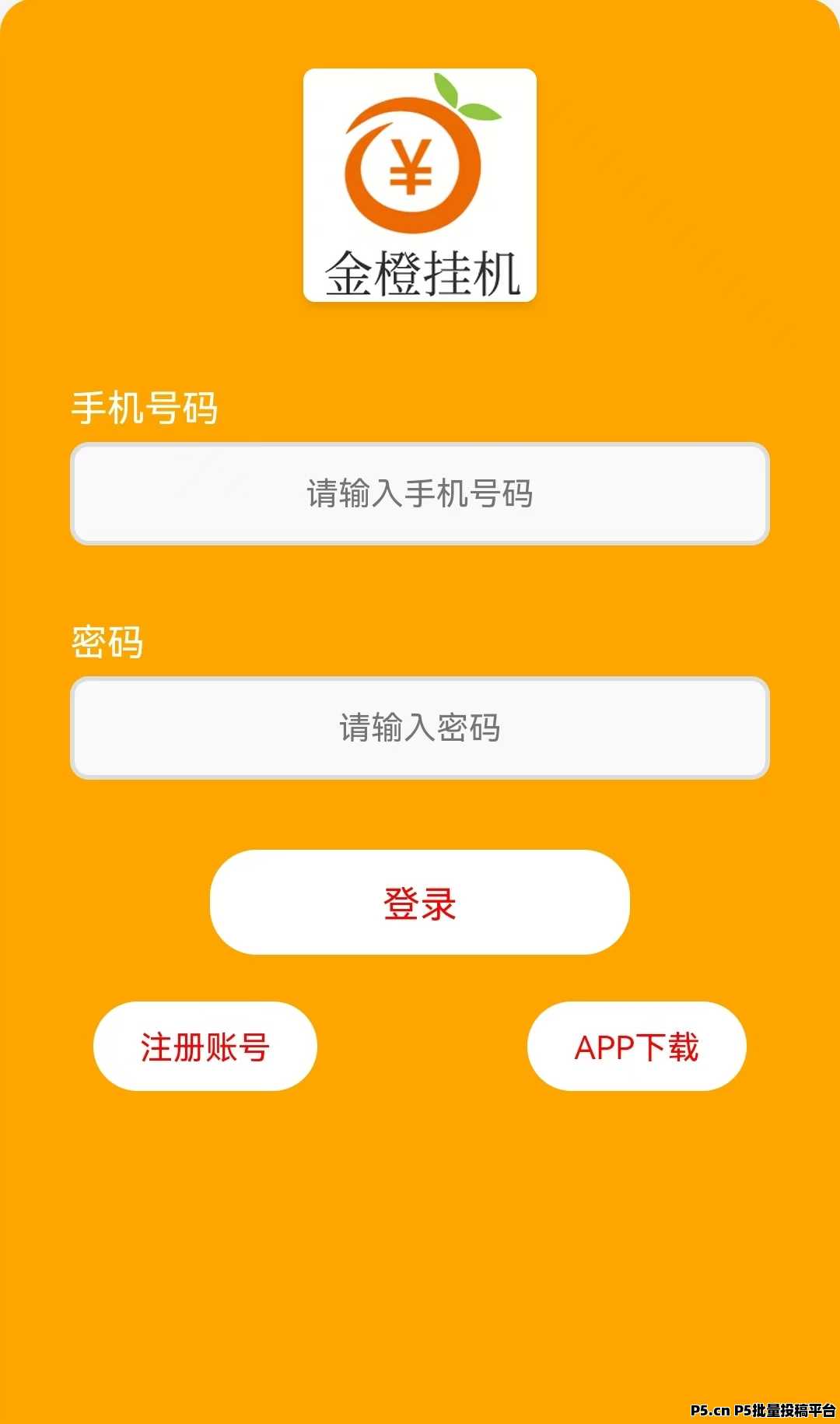
Task: Tap the 登录 login button
Action: point(420,903)
